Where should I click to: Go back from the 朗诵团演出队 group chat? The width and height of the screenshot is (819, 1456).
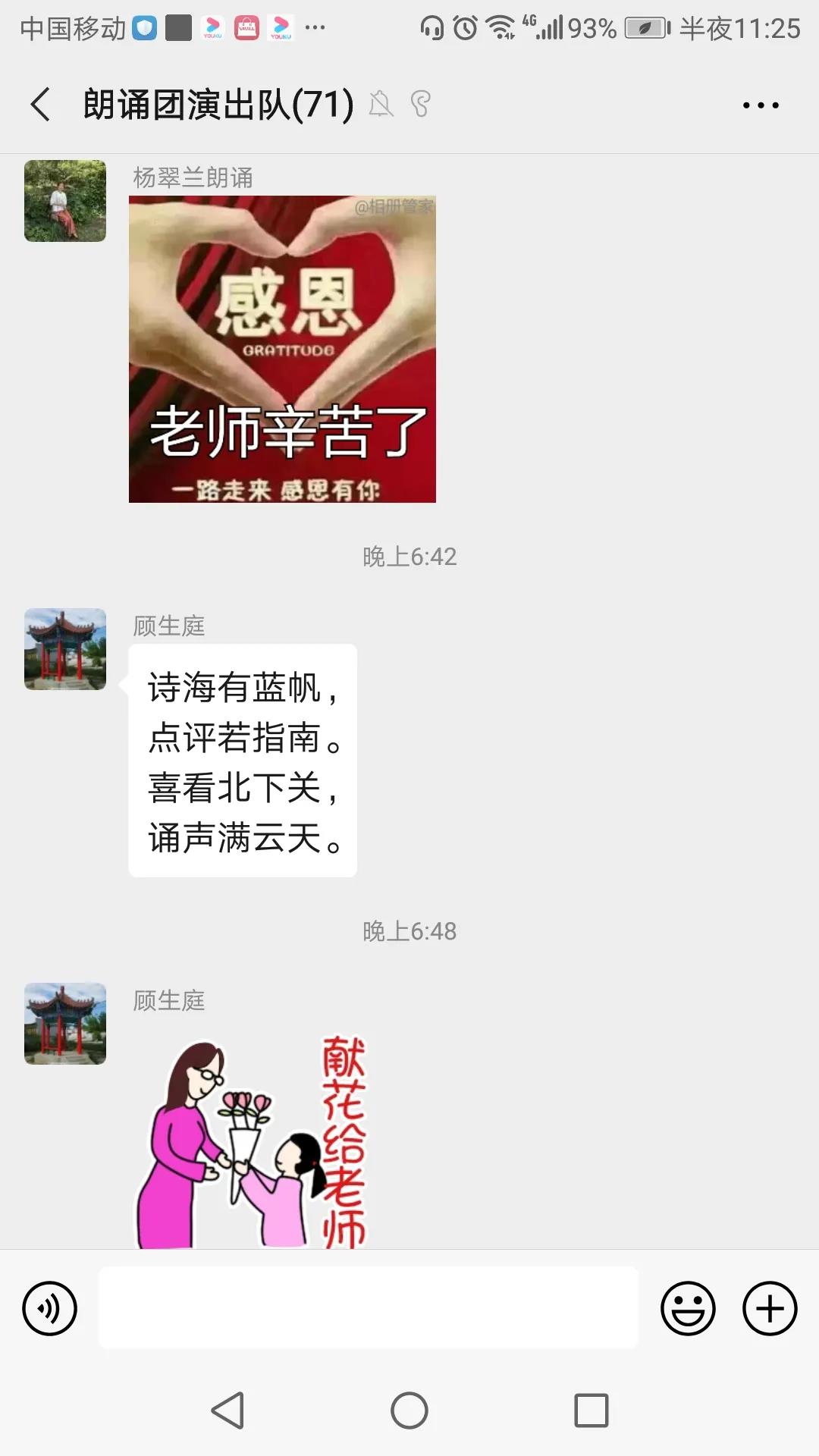pyautogui.click(x=41, y=105)
